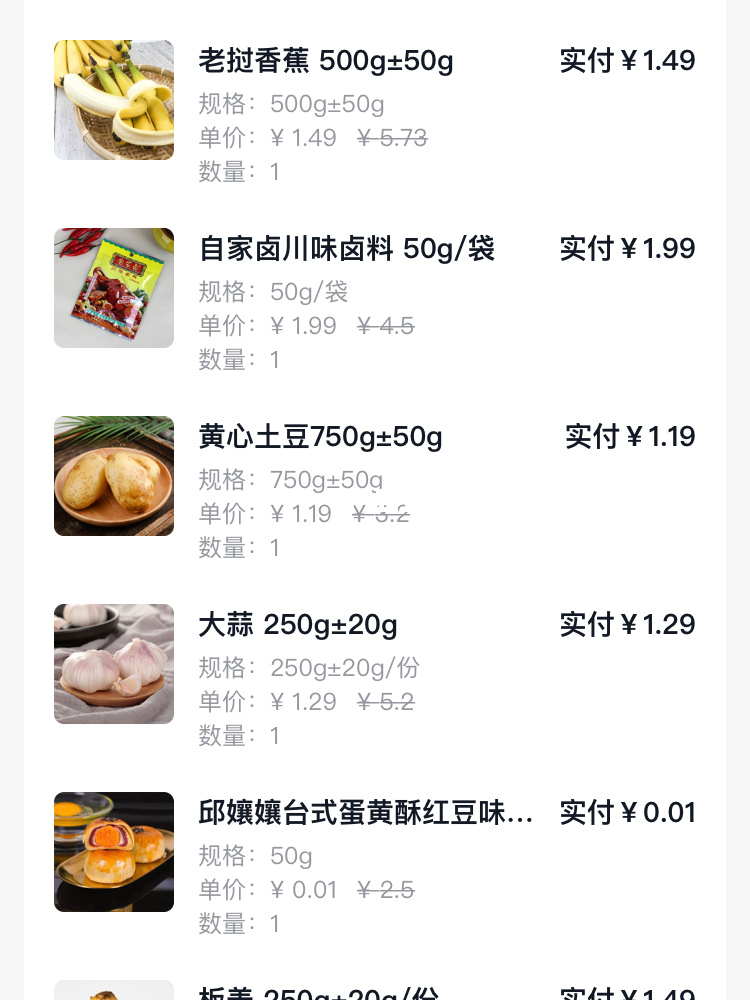Click the 自家卤川味卤料 package image
This screenshot has width=750, height=1000.
[x=114, y=288]
